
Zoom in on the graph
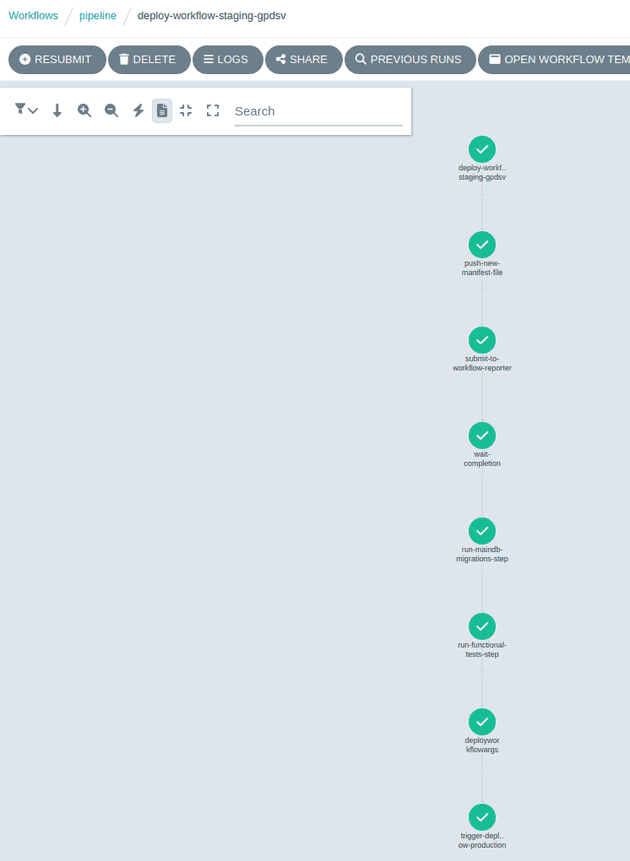(x=84, y=111)
